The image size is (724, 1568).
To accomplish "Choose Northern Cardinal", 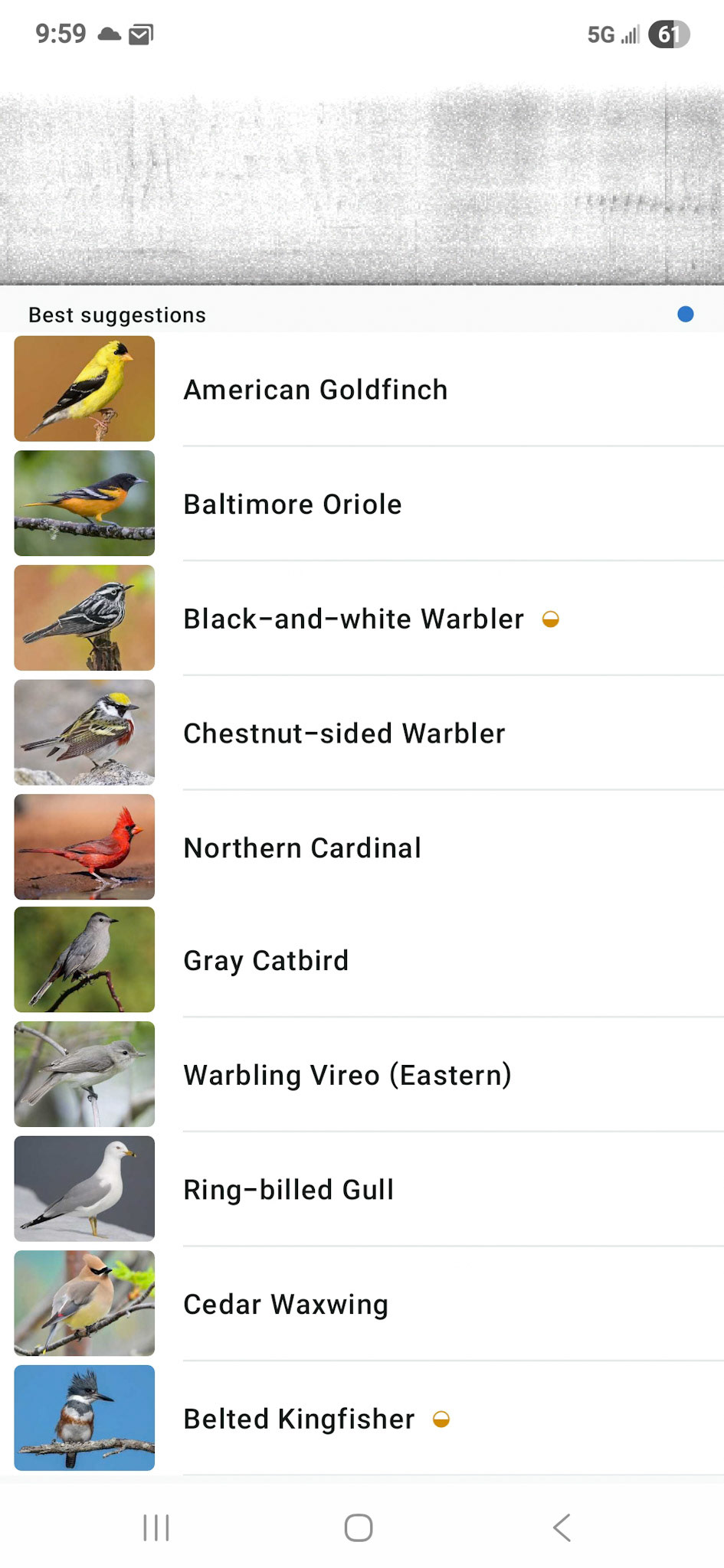I will (x=362, y=847).
